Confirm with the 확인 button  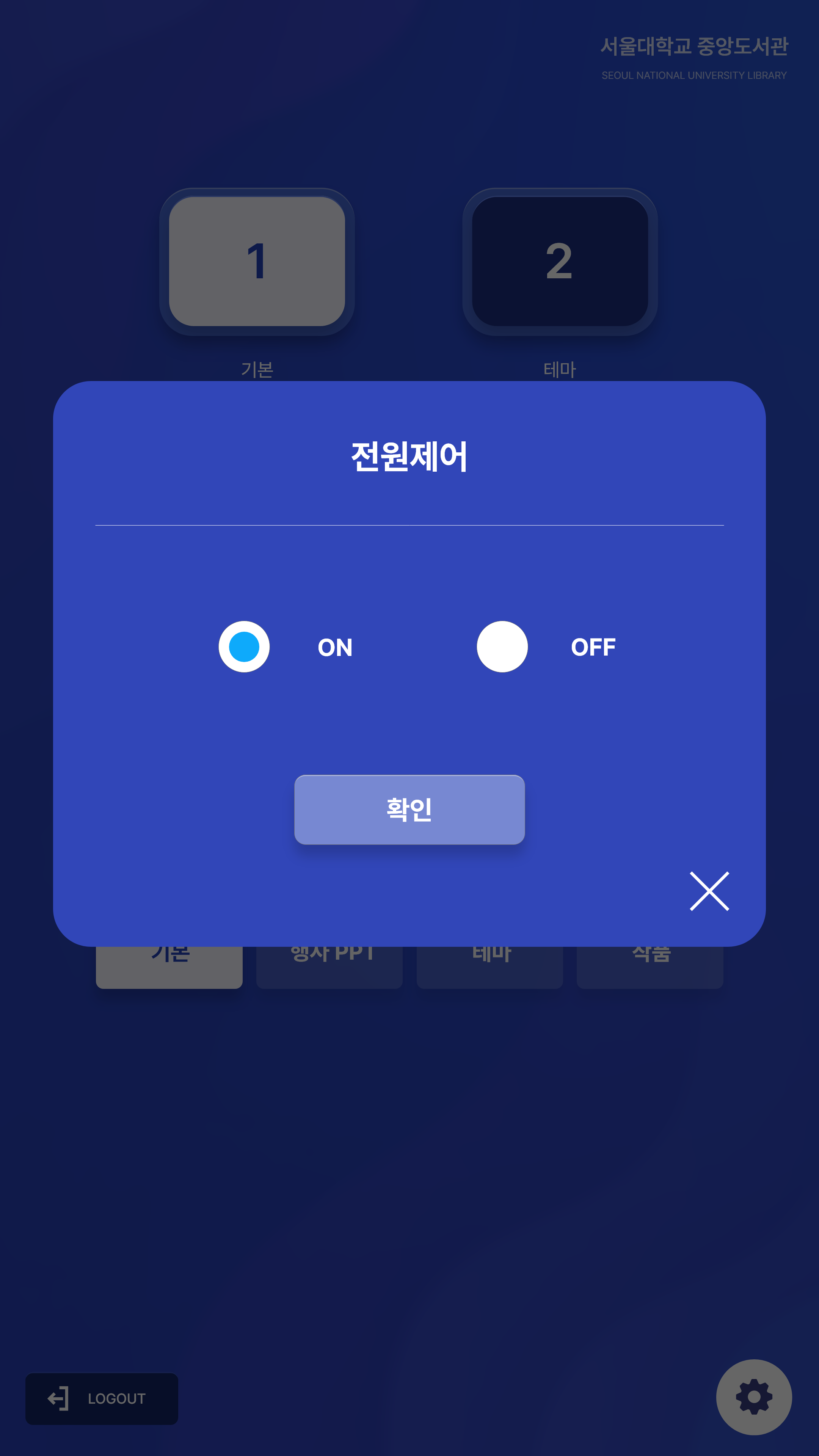[409, 810]
